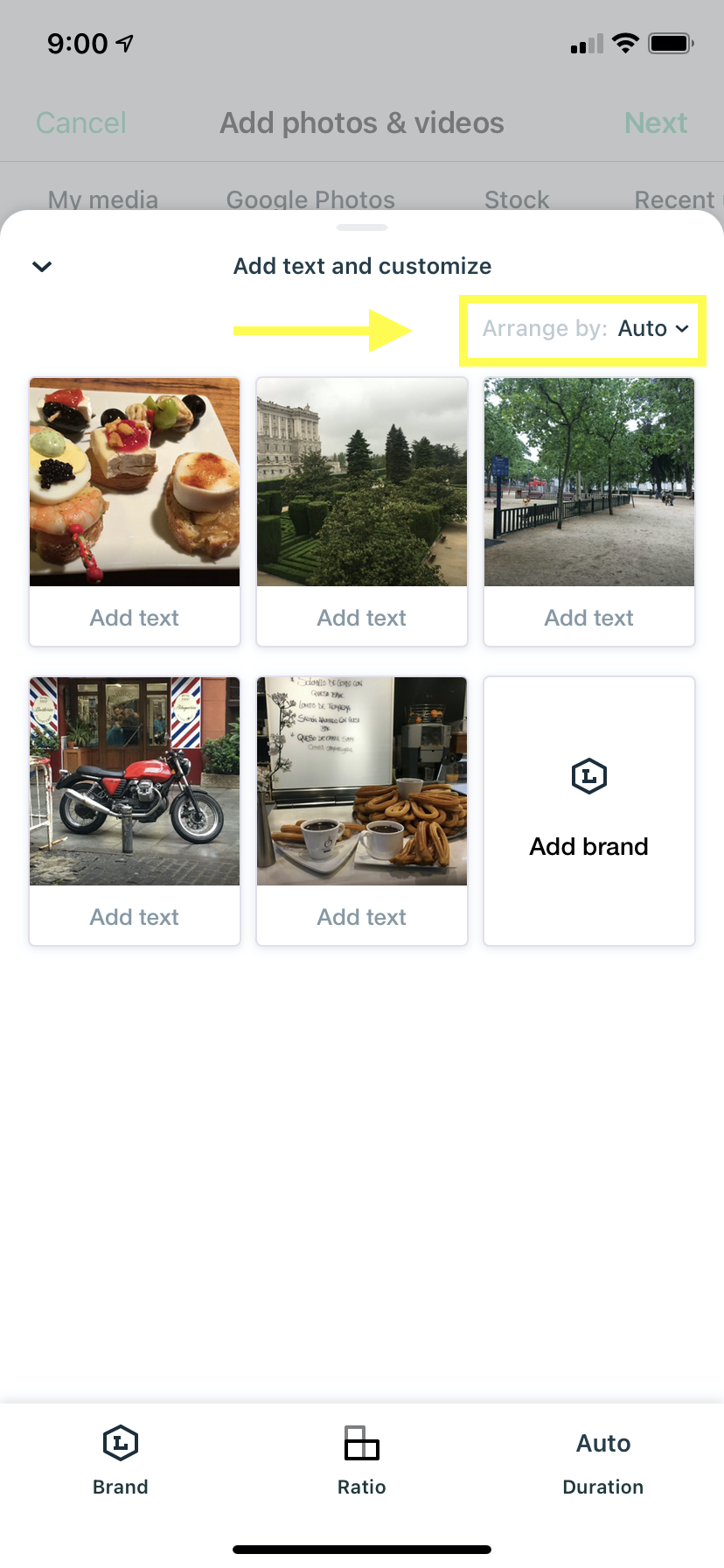Viewport: 724px width, 1568px height.
Task: Add text to the palace garden photo
Action: pyautogui.click(x=362, y=618)
